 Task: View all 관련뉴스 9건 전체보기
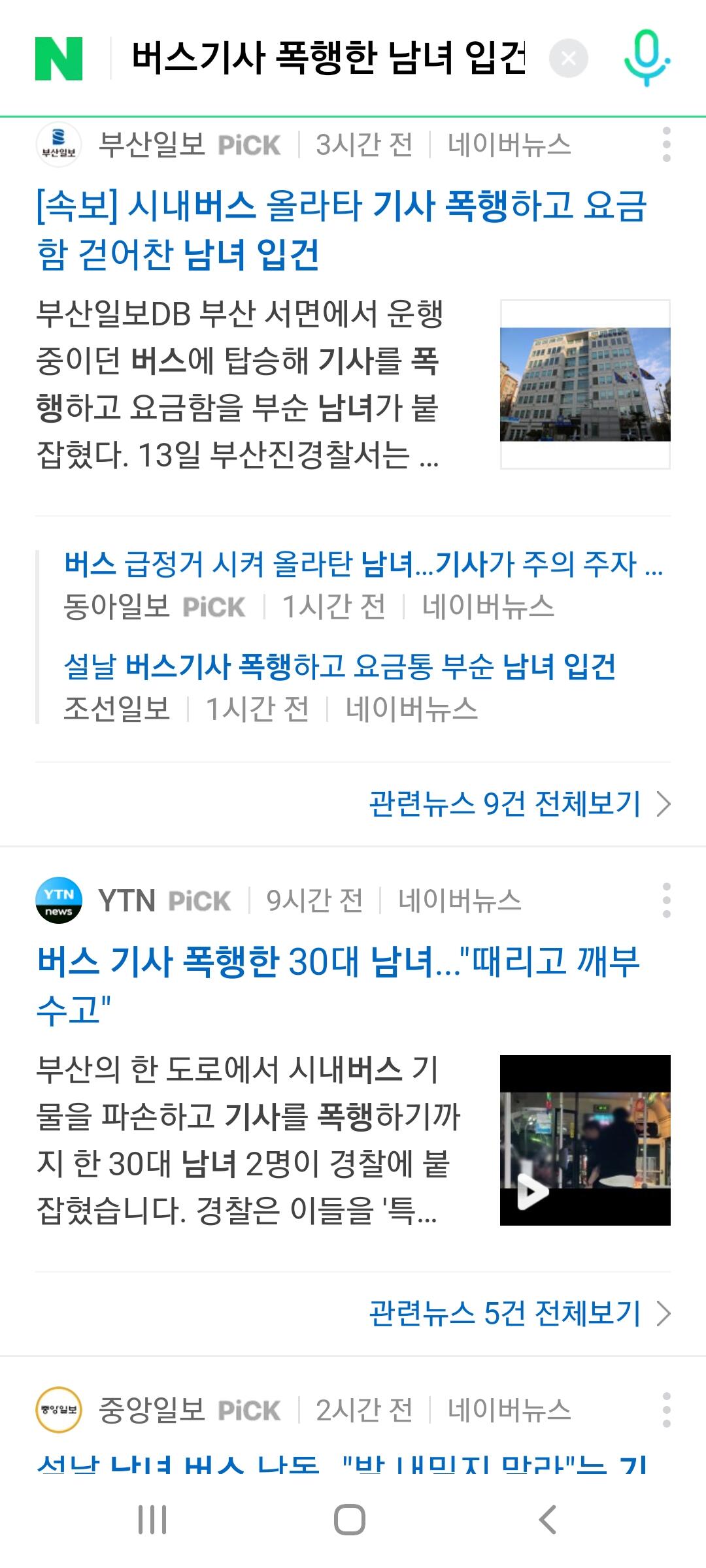point(520,804)
